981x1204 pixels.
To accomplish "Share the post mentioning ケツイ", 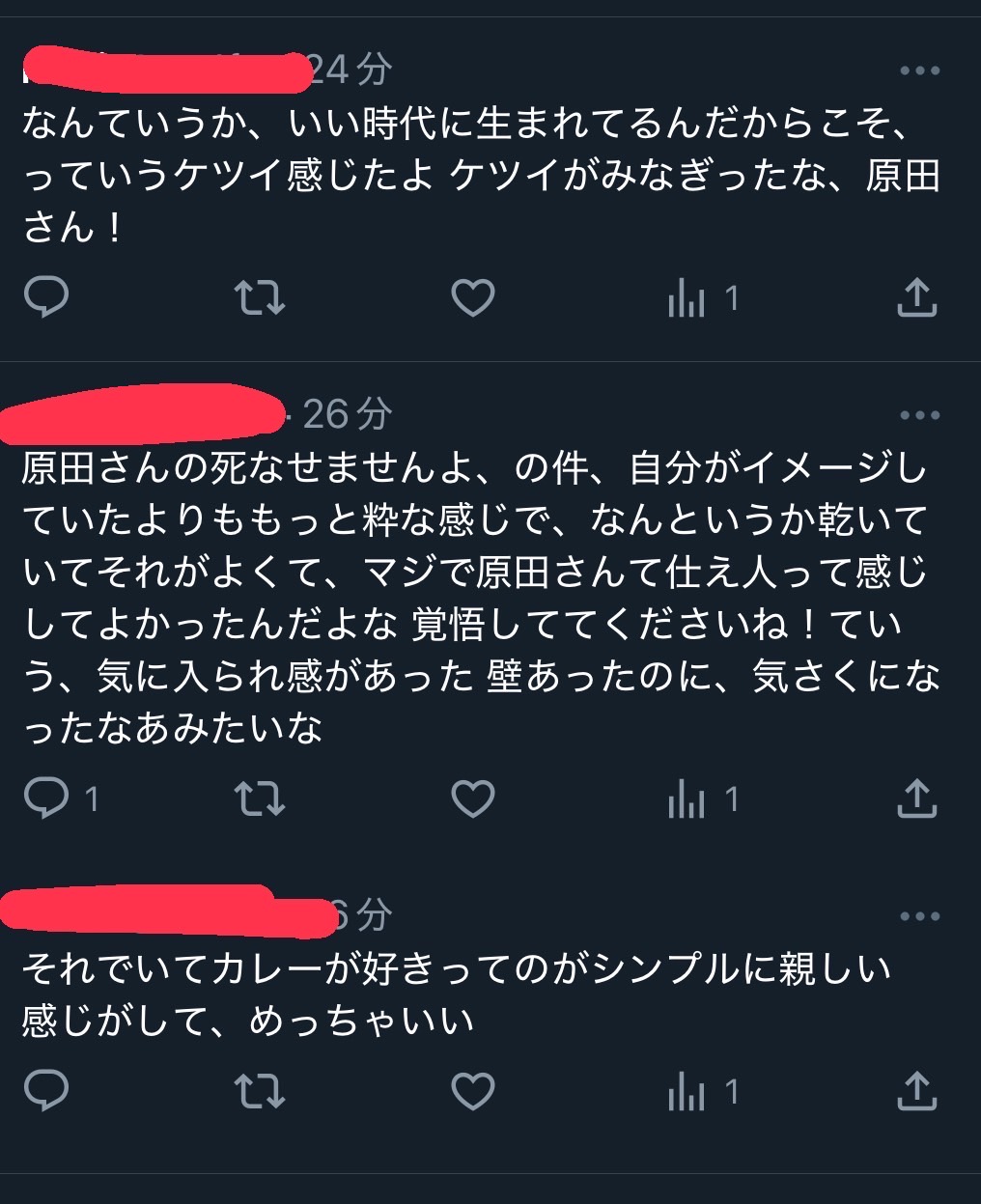I will tap(916, 298).
